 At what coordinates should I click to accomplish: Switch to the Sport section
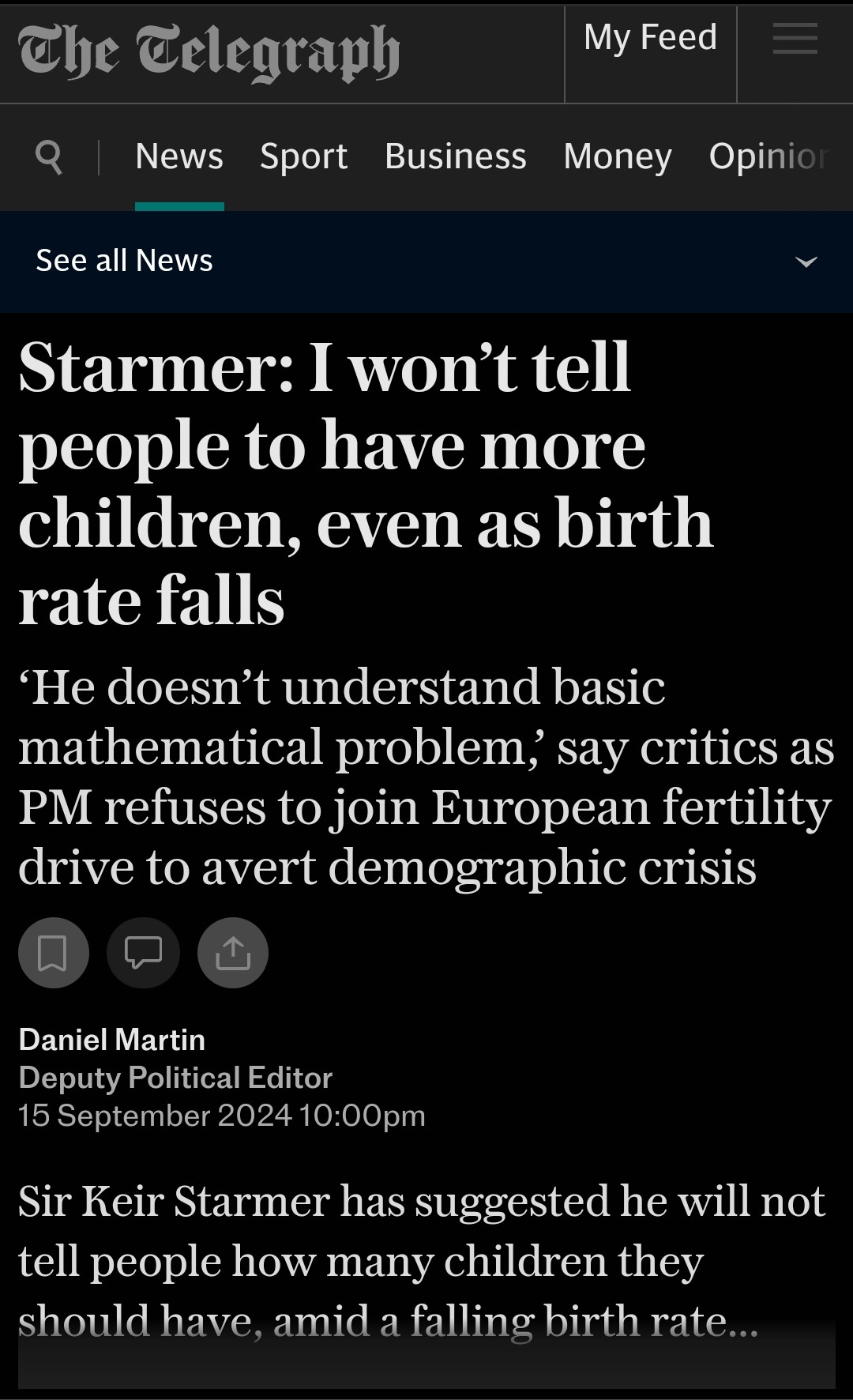point(303,156)
